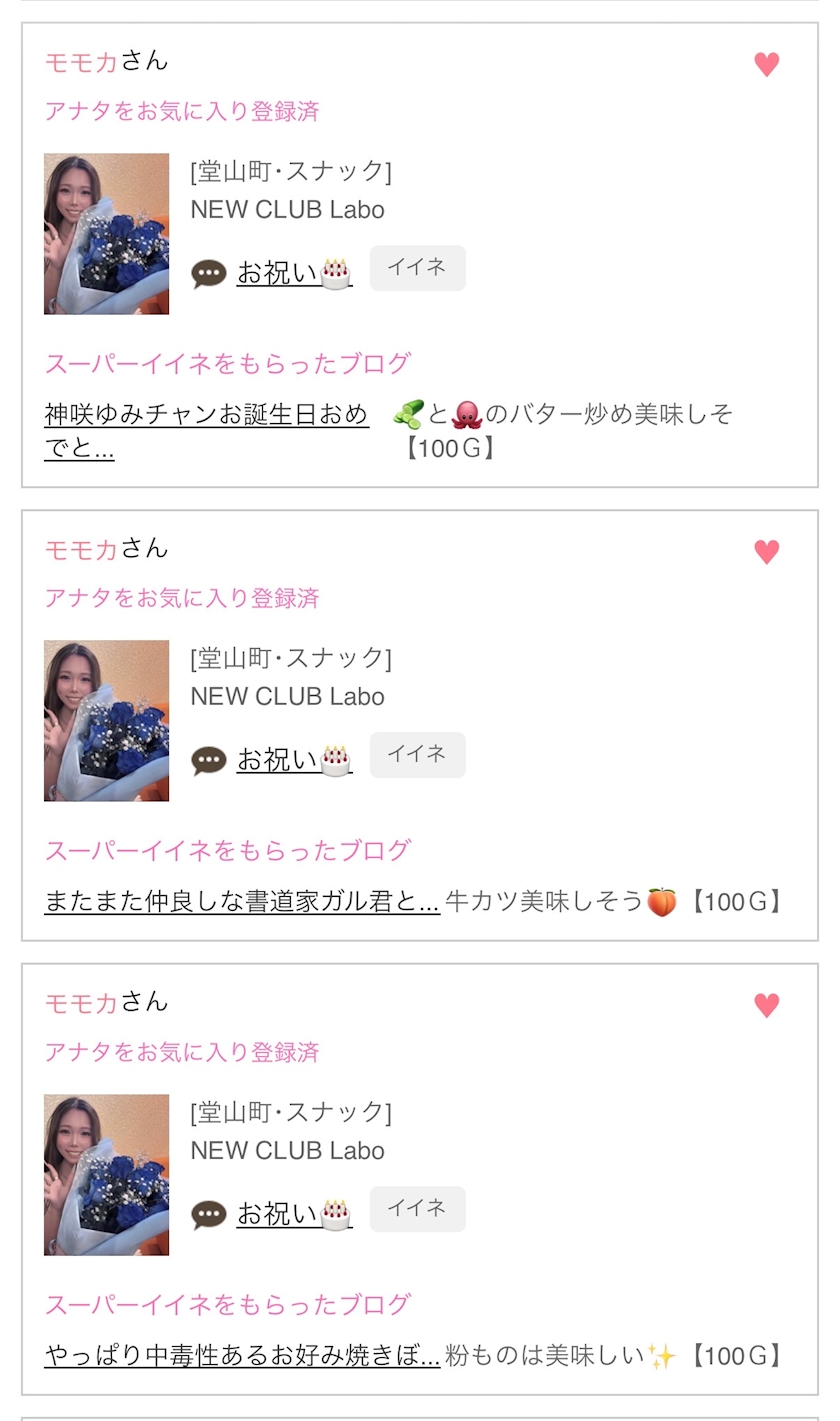Tap イイネ button in the card with 神咲ゆみチャン blog
The image size is (840, 1421).
point(418,268)
